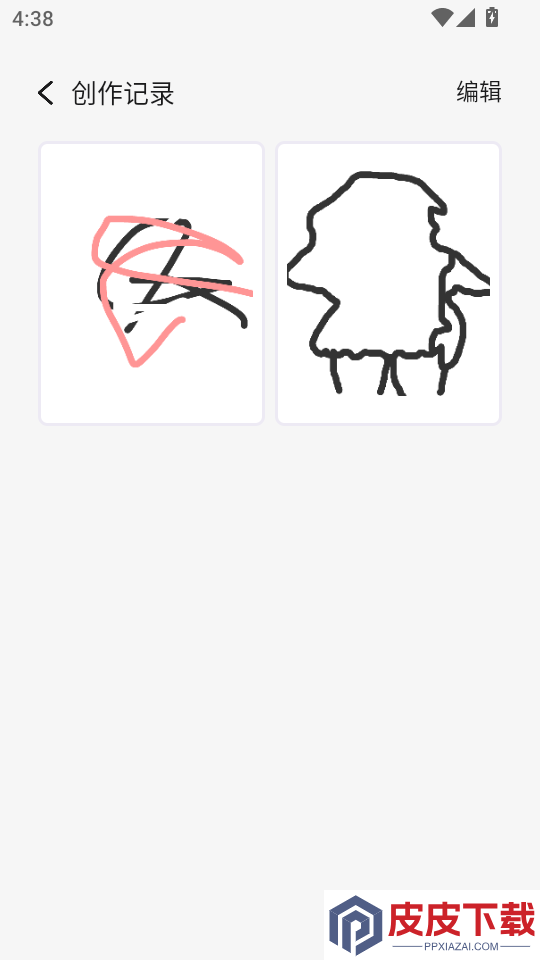Tap the 编辑 button
540x960 pixels.
pyautogui.click(x=479, y=92)
